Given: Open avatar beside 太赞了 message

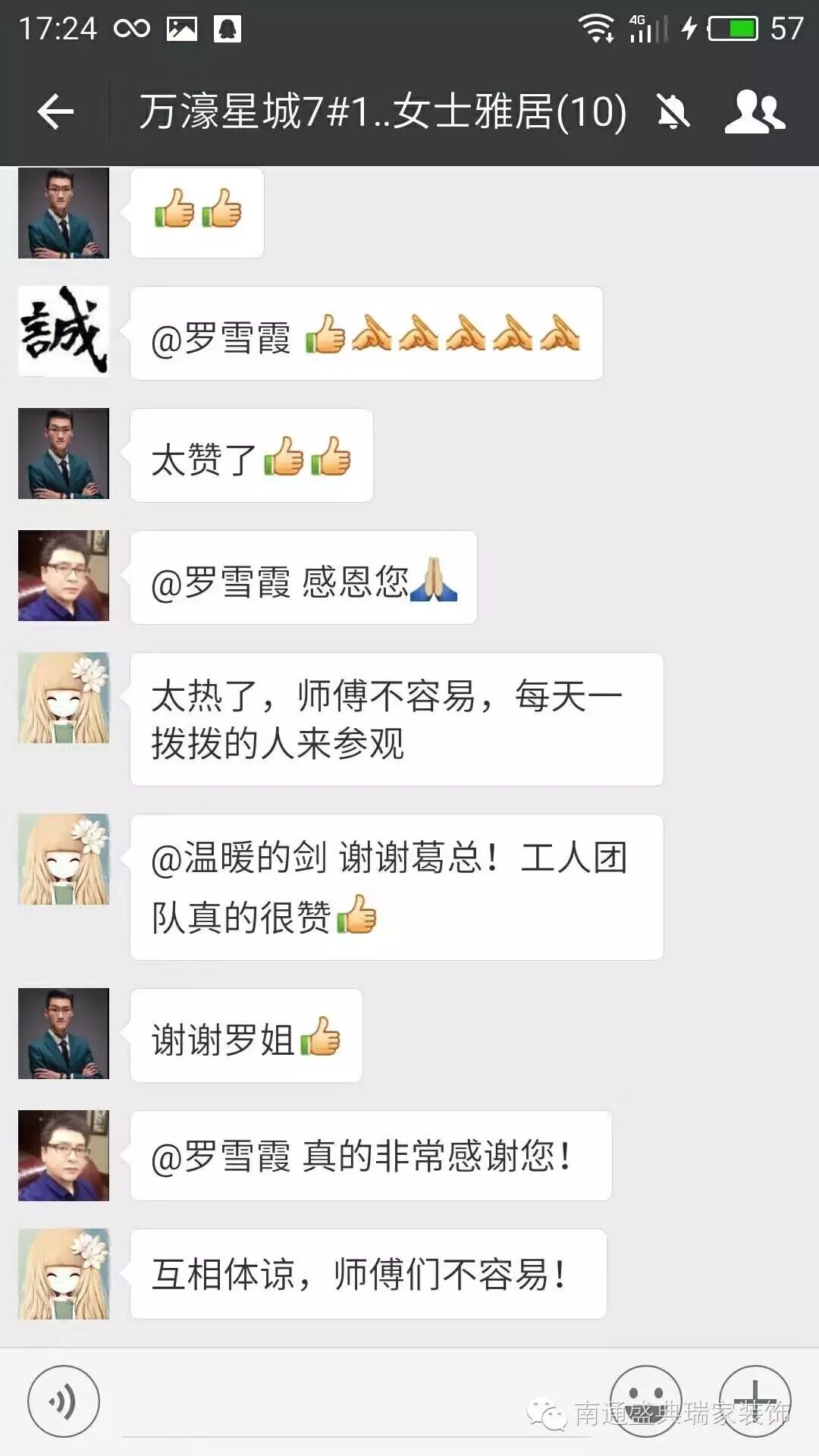Looking at the screenshot, I should (64, 453).
